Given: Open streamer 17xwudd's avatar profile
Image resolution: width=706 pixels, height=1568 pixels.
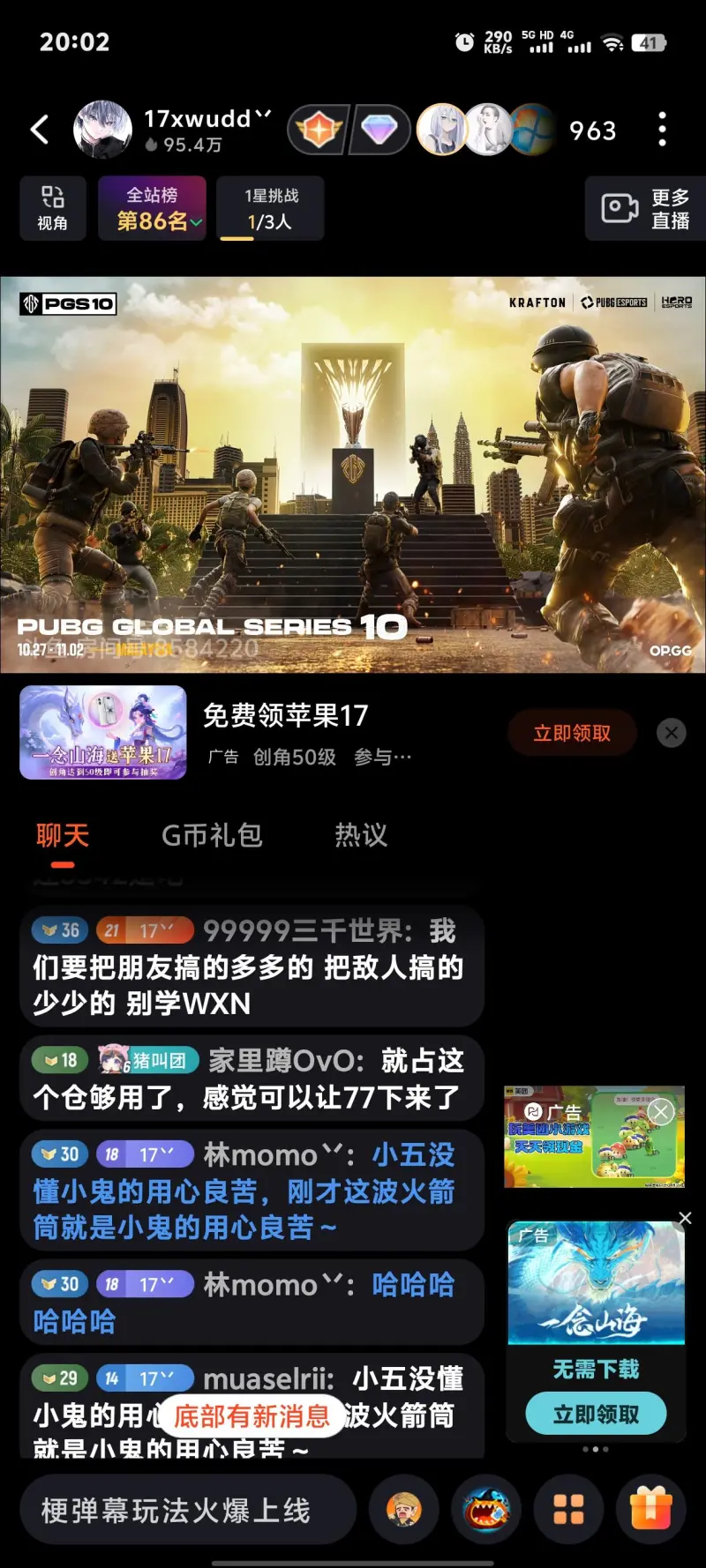Looking at the screenshot, I should point(102,130).
